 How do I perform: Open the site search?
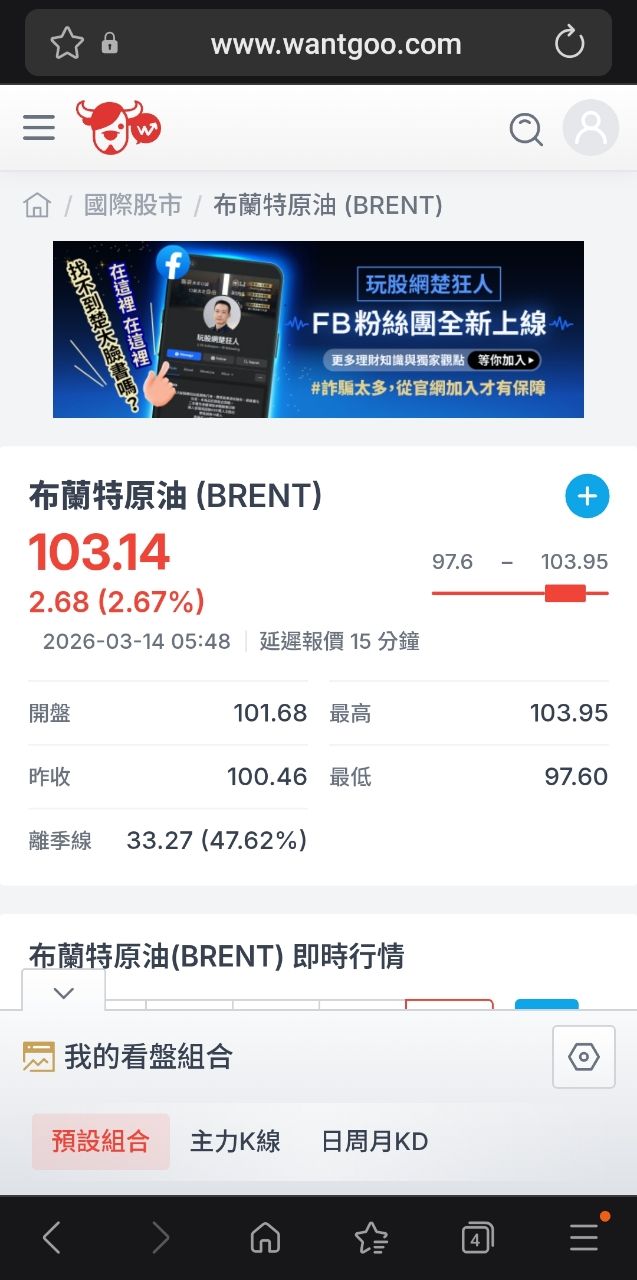coord(526,128)
